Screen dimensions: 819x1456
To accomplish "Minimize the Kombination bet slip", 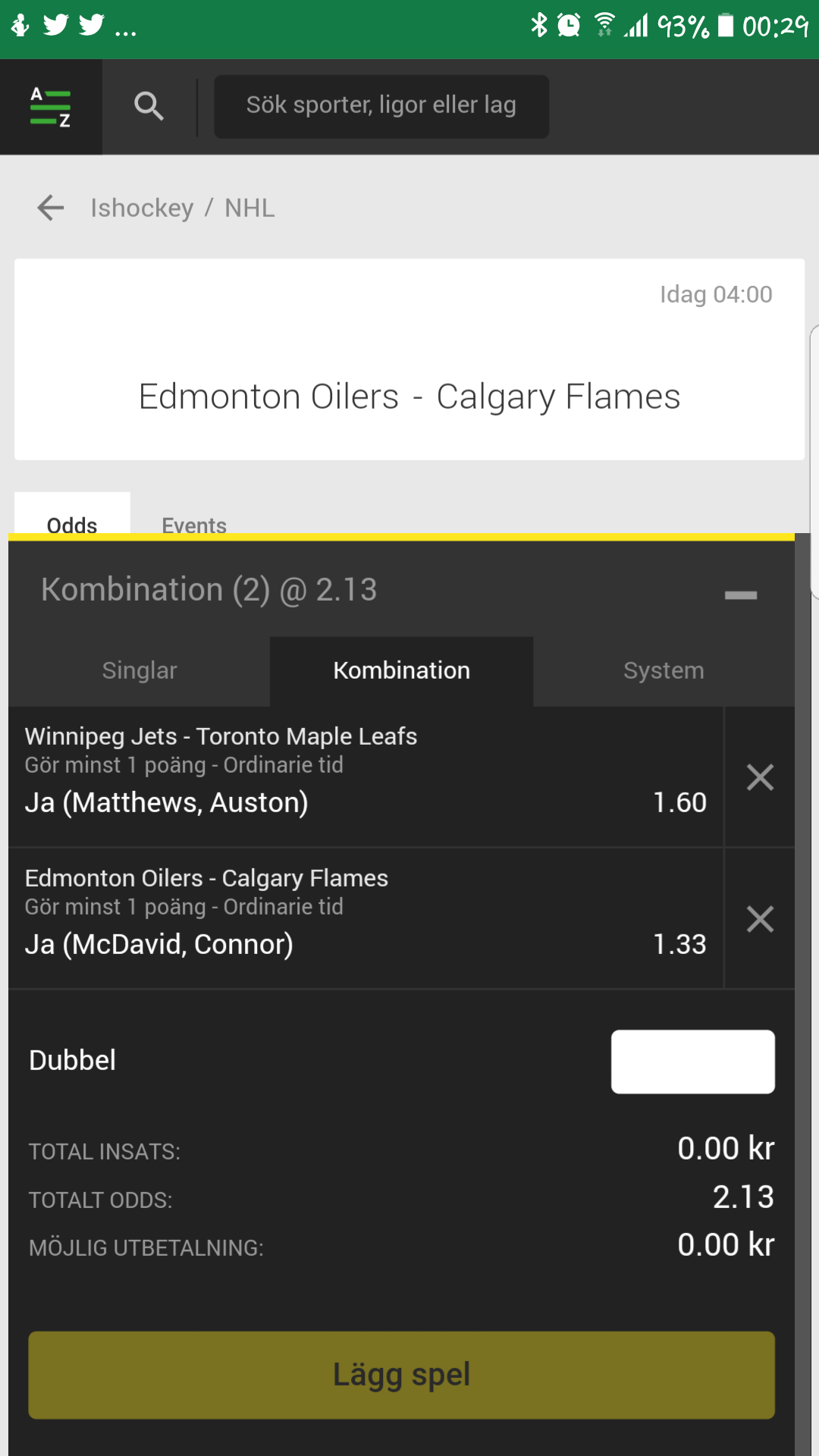I will click(741, 595).
